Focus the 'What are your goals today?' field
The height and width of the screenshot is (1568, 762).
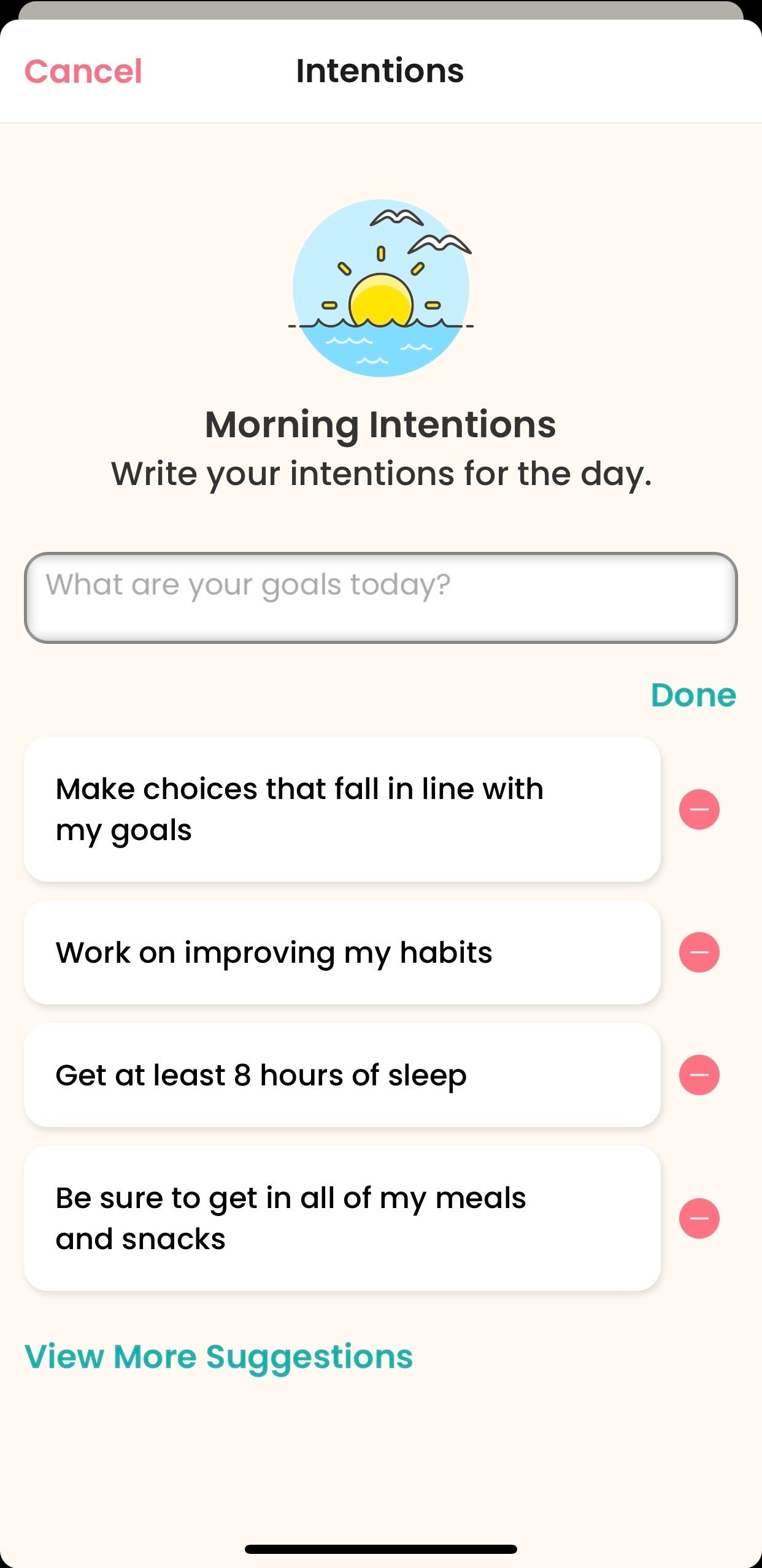pos(380,598)
